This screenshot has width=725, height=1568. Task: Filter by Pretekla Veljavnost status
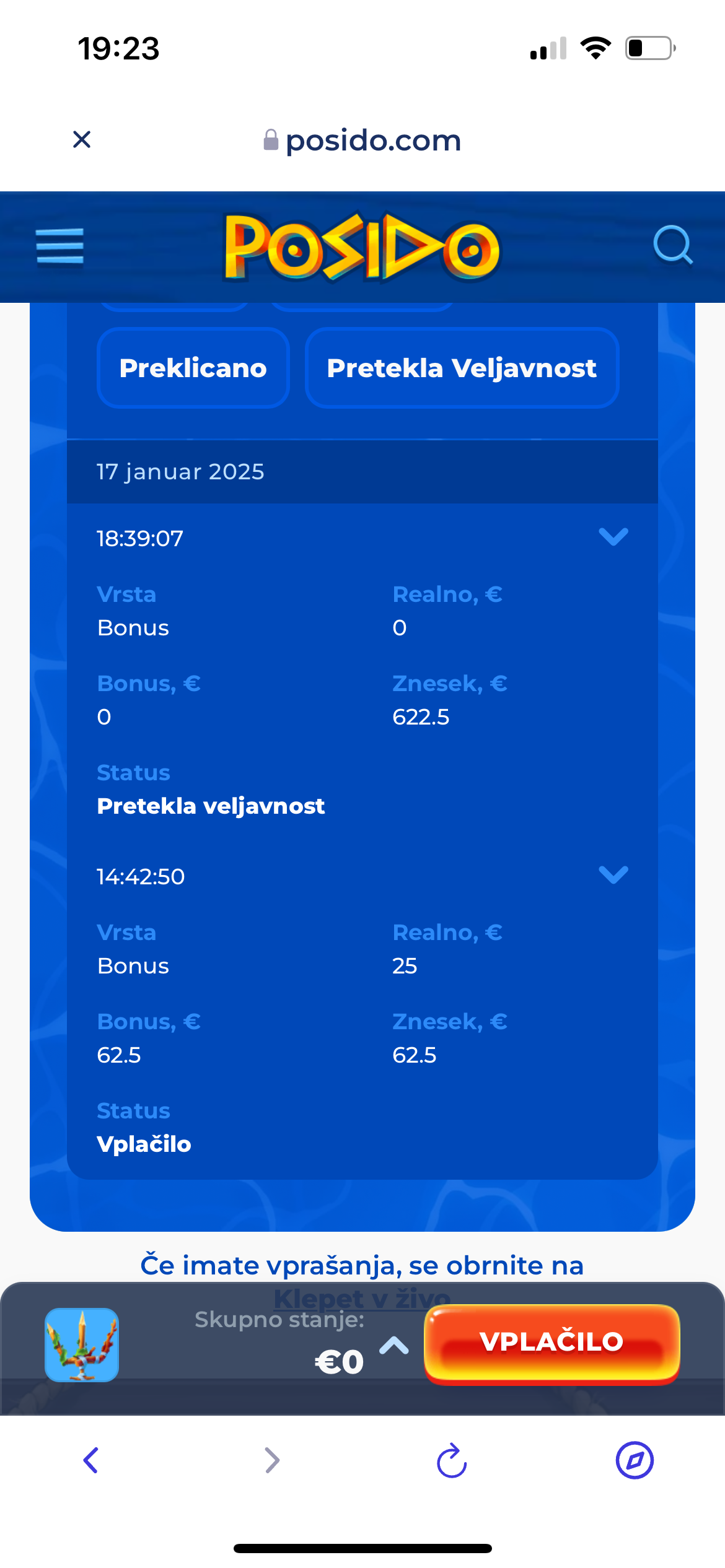(462, 368)
